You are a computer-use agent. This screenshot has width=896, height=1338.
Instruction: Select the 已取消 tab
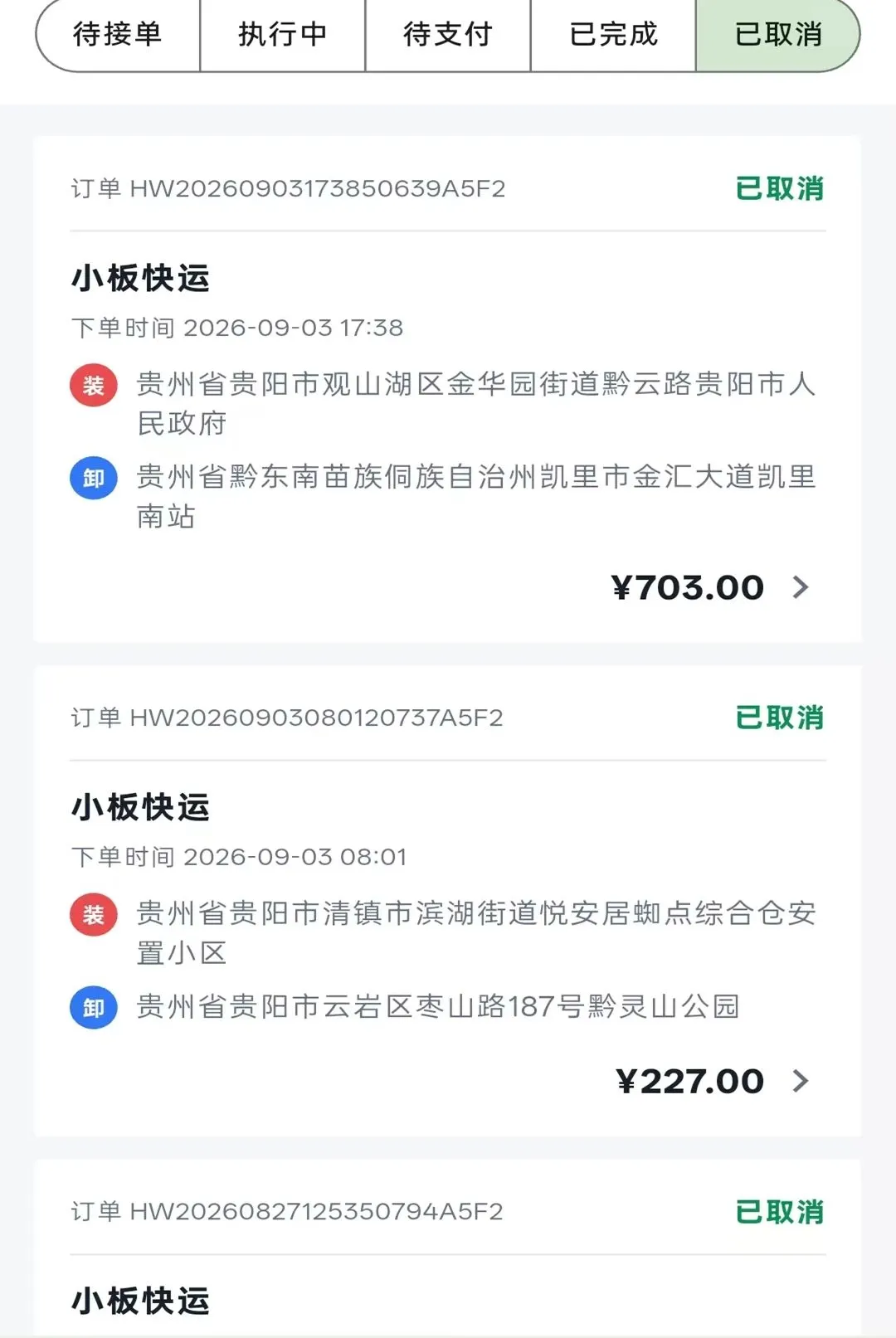click(x=777, y=35)
